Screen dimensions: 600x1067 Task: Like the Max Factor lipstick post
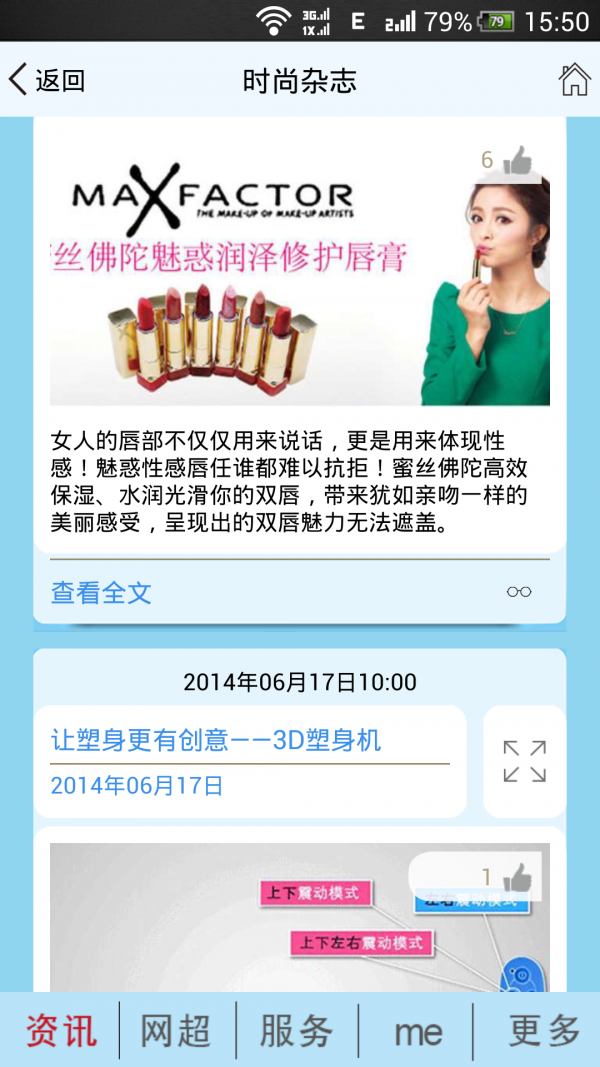tap(517, 160)
